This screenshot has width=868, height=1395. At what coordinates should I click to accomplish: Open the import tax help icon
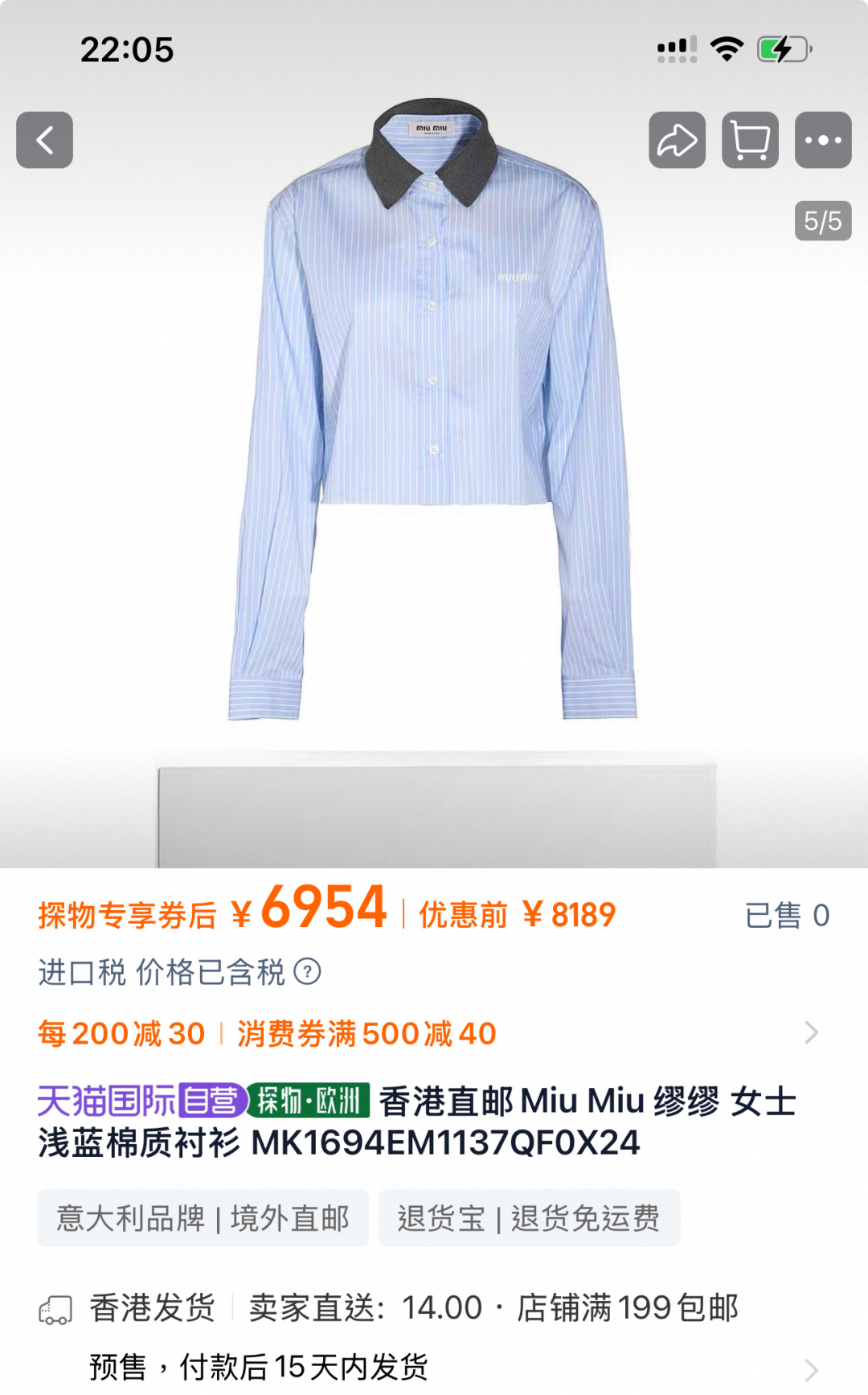click(307, 972)
